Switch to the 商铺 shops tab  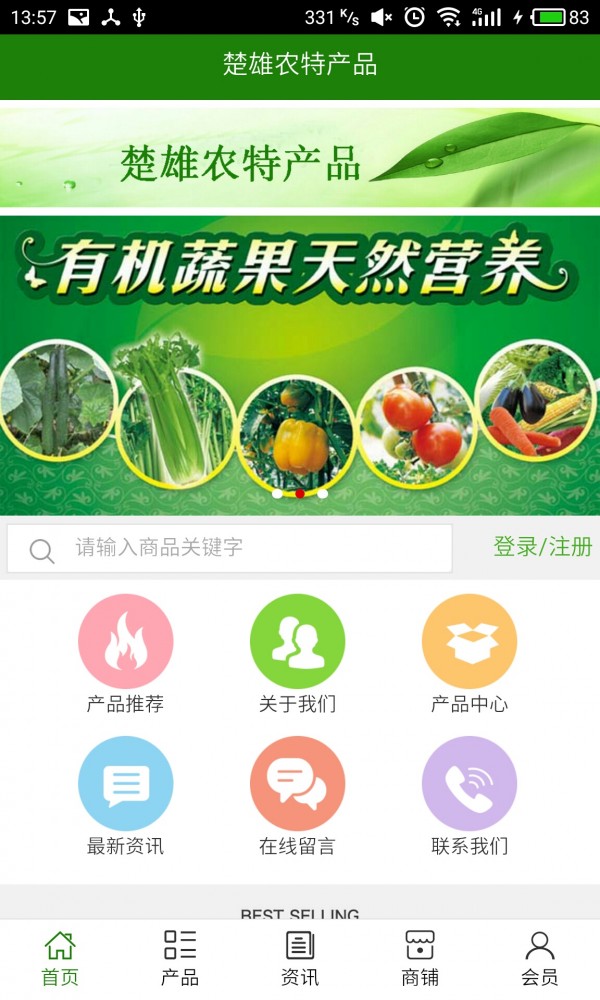(420, 958)
